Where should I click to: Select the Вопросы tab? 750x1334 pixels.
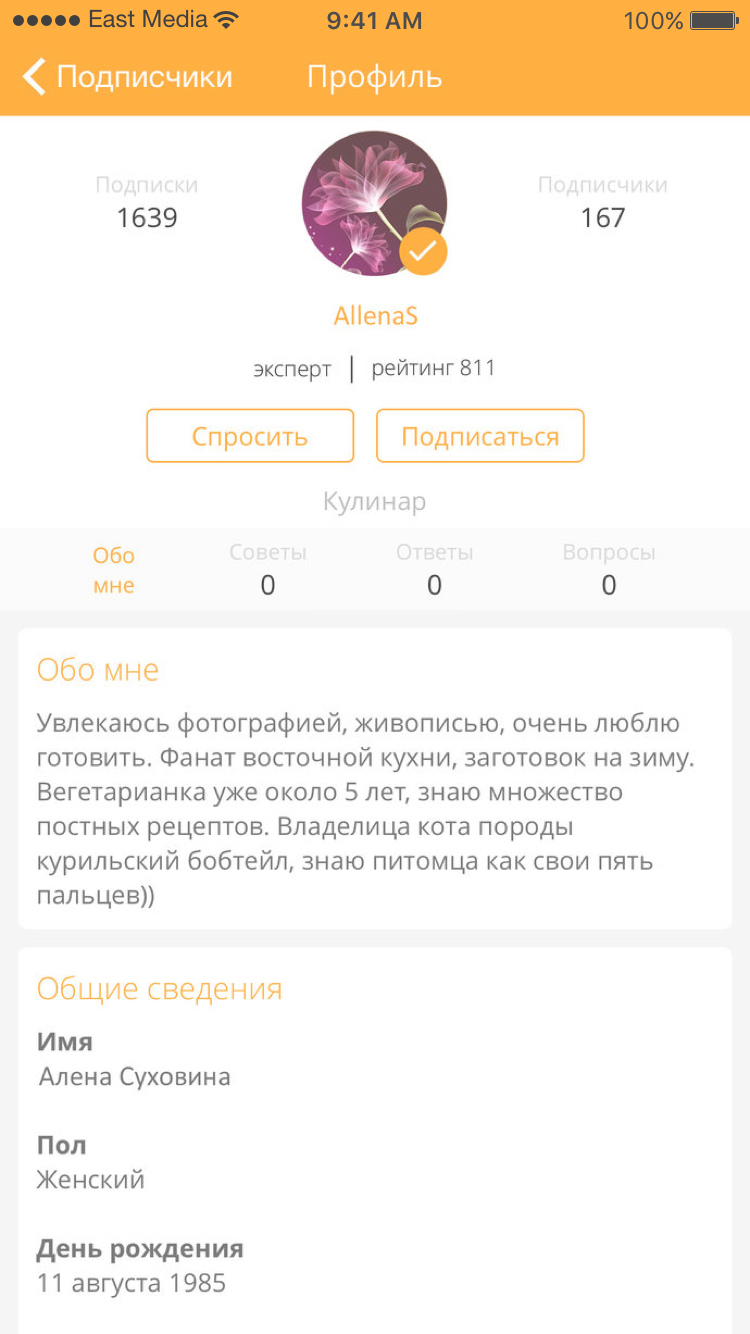pyautogui.click(x=608, y=569)
